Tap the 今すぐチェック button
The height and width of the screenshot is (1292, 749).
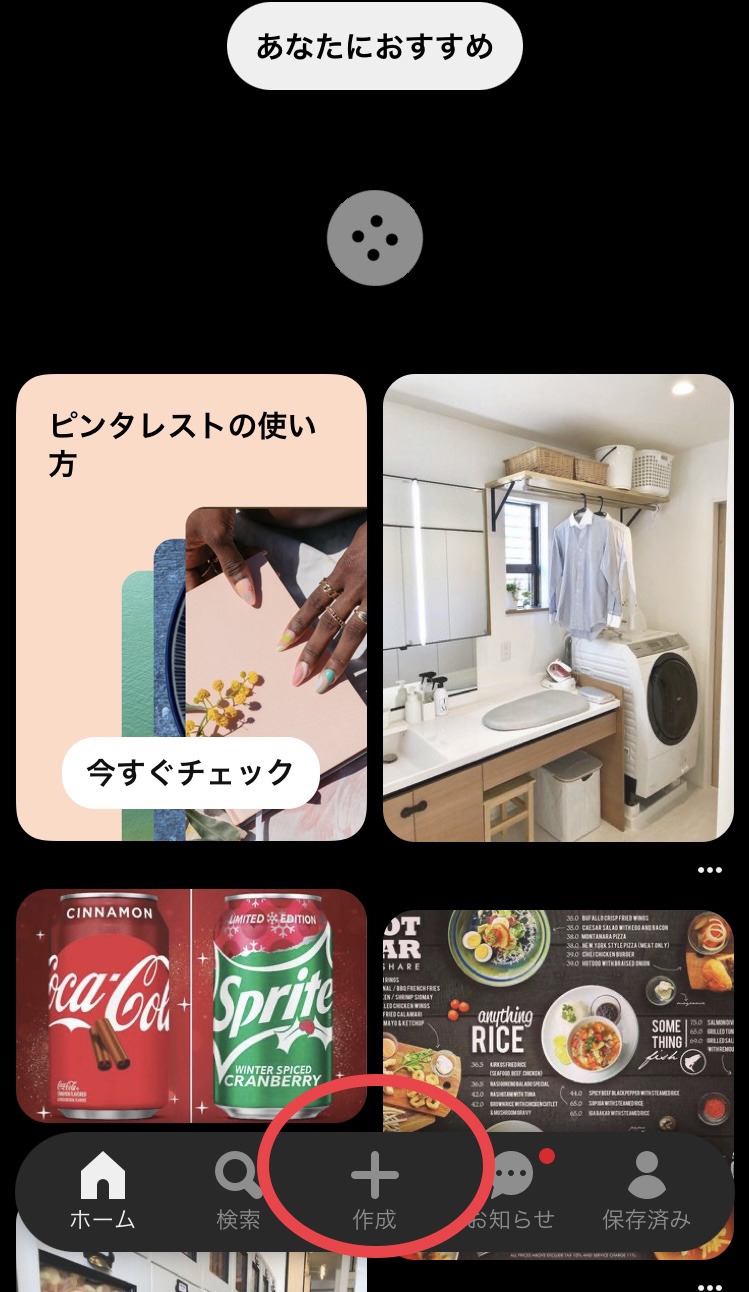(191, 772)
